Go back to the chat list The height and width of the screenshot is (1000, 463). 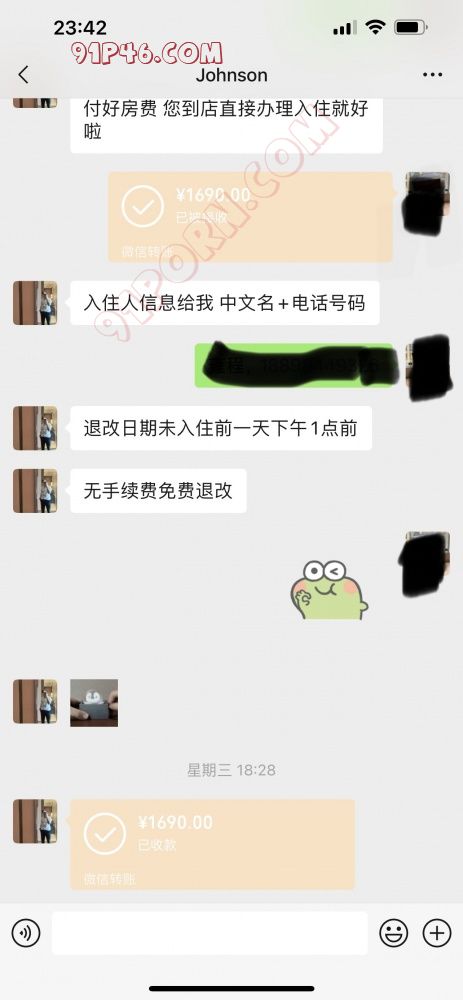coord(24,75)
